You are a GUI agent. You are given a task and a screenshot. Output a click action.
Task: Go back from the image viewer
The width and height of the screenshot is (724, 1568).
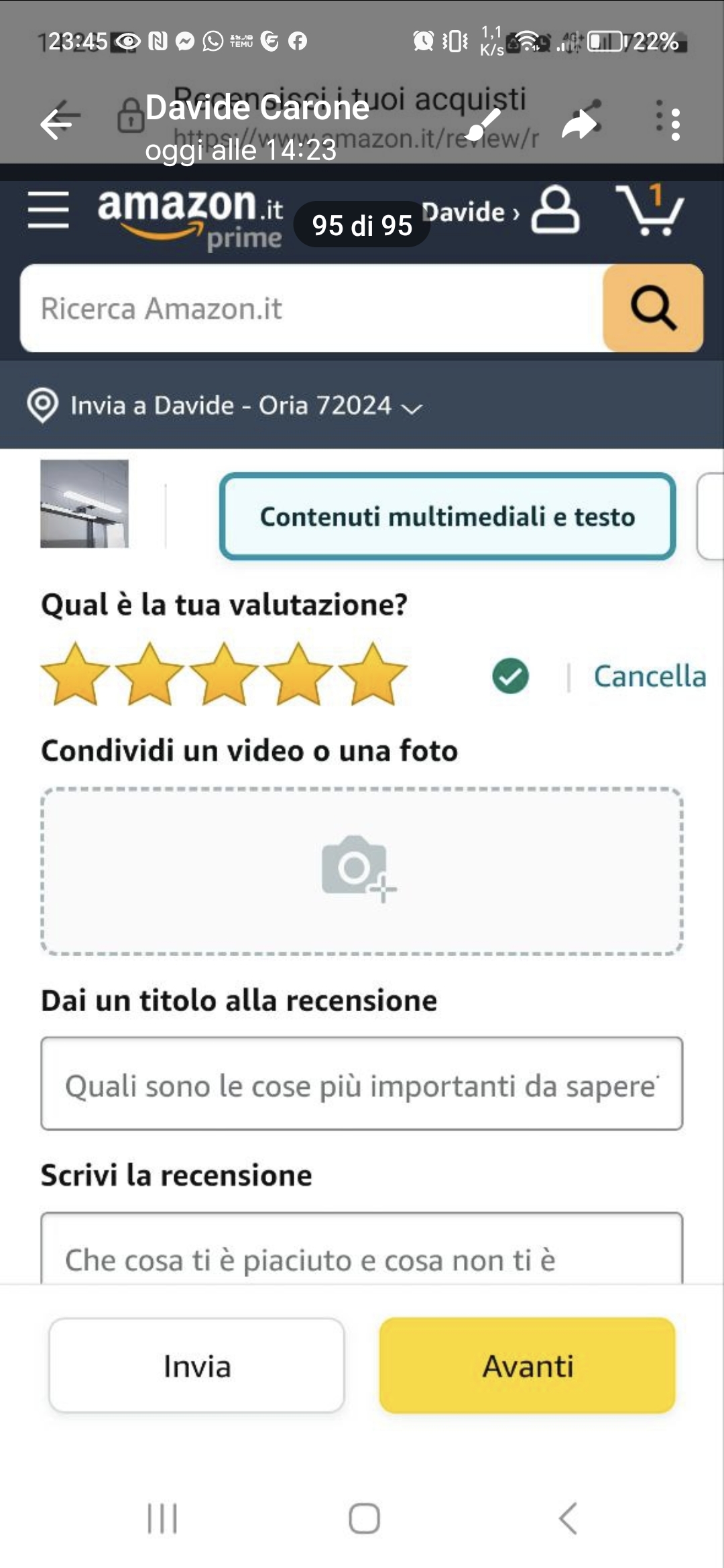point(59,124)
